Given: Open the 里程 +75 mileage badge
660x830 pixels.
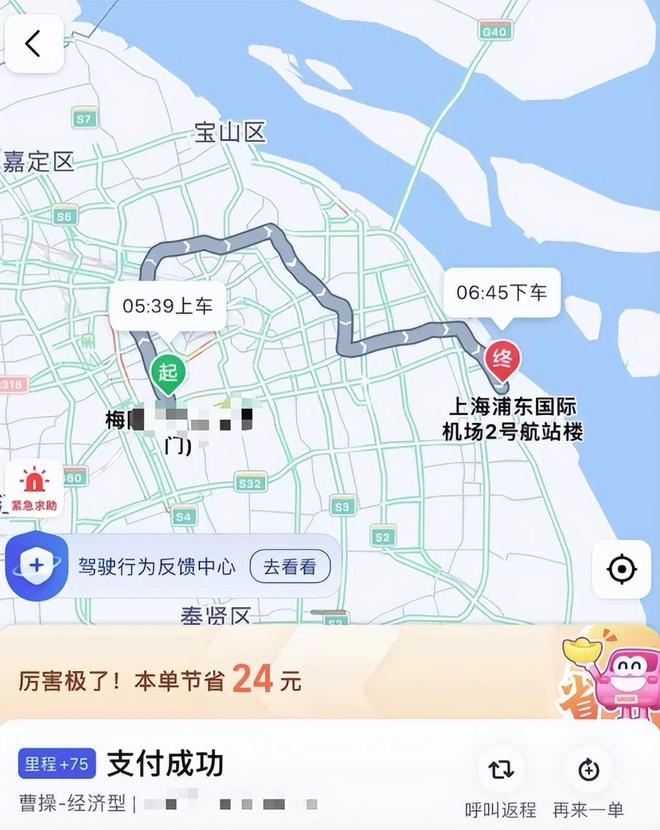Looking at the screenshot, I should pyautogui.click(x=57, y=764).
